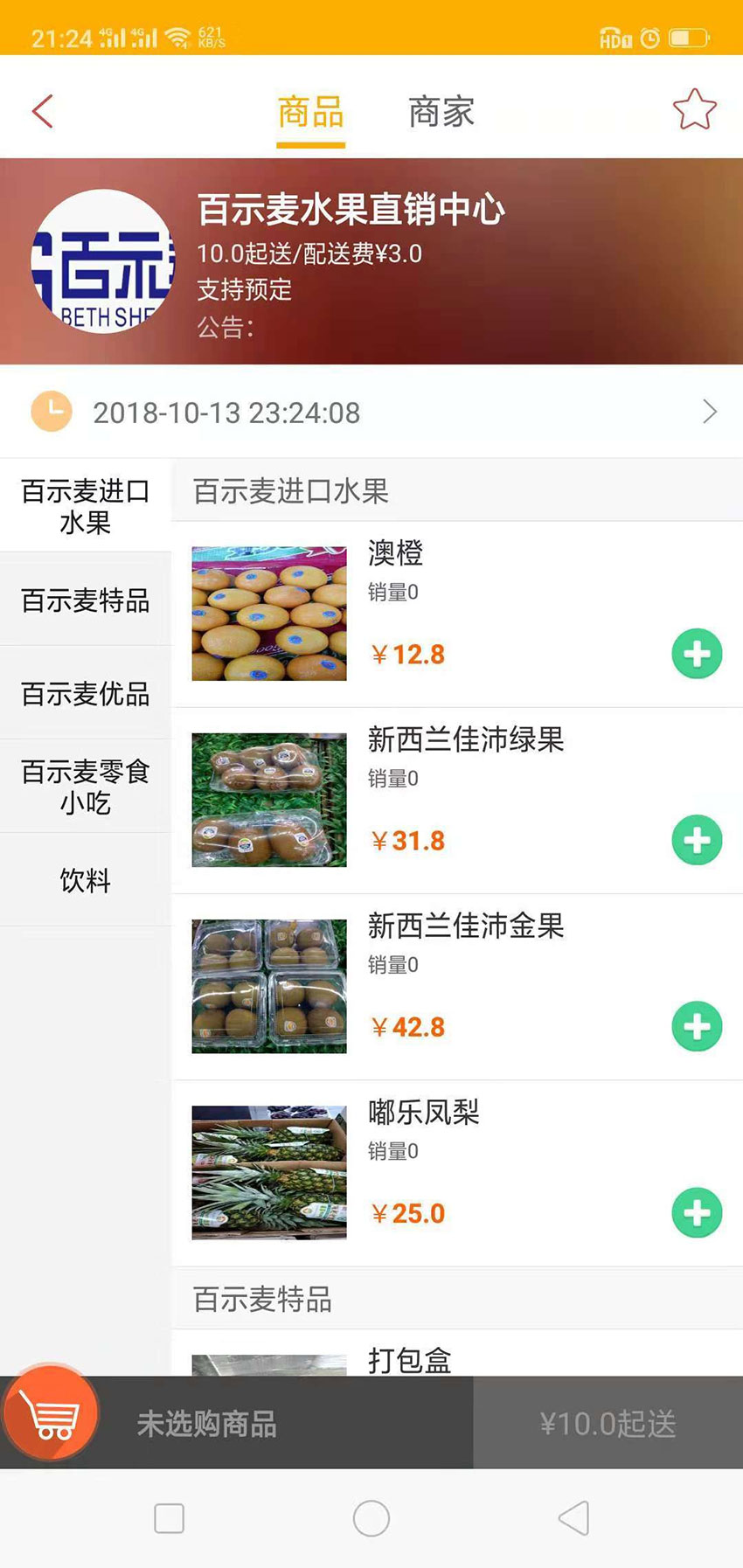Screen dimensions: 743x1568
Task: Open the 百示麦优品 category
Action: click(85, 694)
